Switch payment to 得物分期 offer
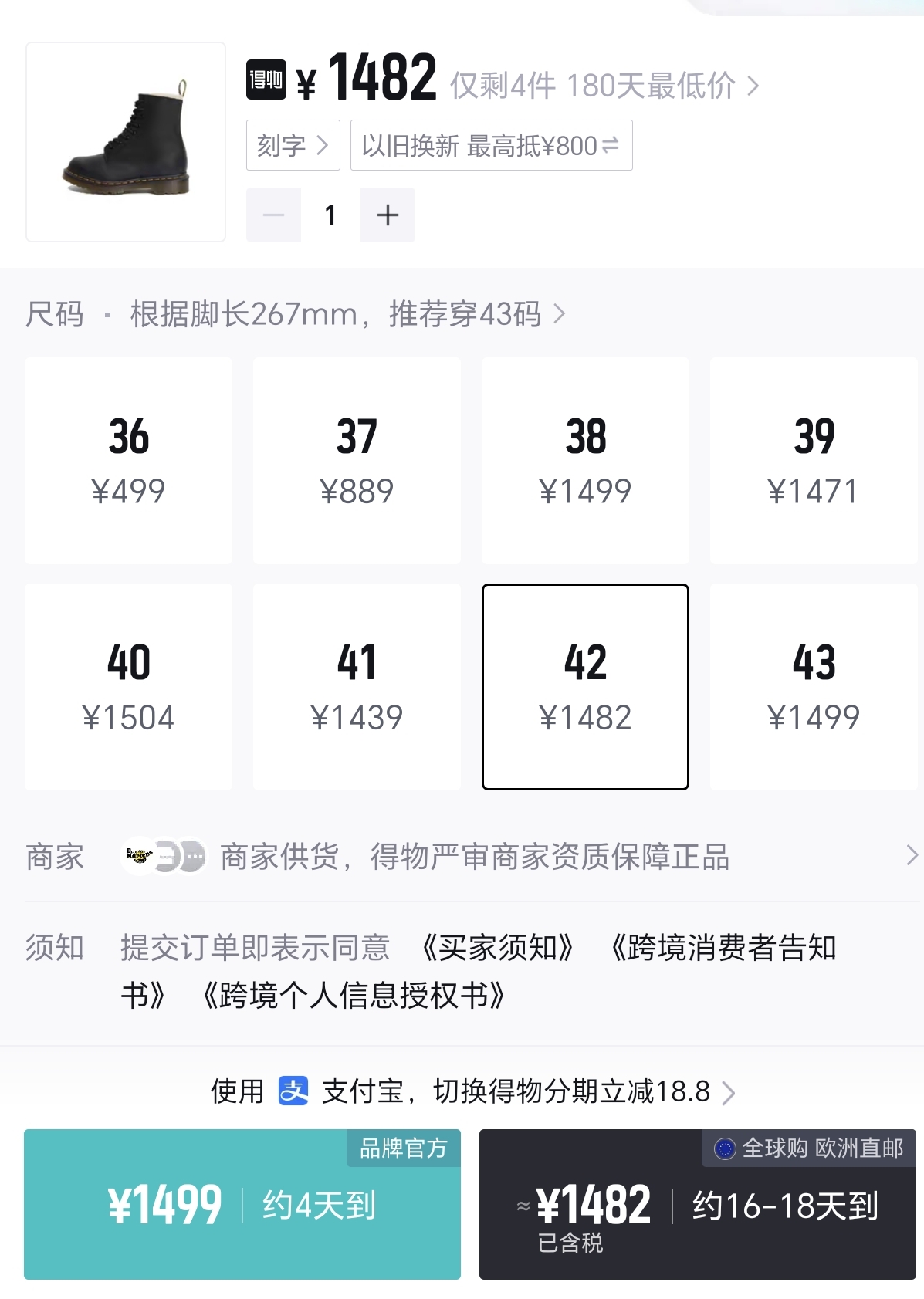This screenshot has height=1299, width=924. pyautogui.click(x=472, y=1091)
